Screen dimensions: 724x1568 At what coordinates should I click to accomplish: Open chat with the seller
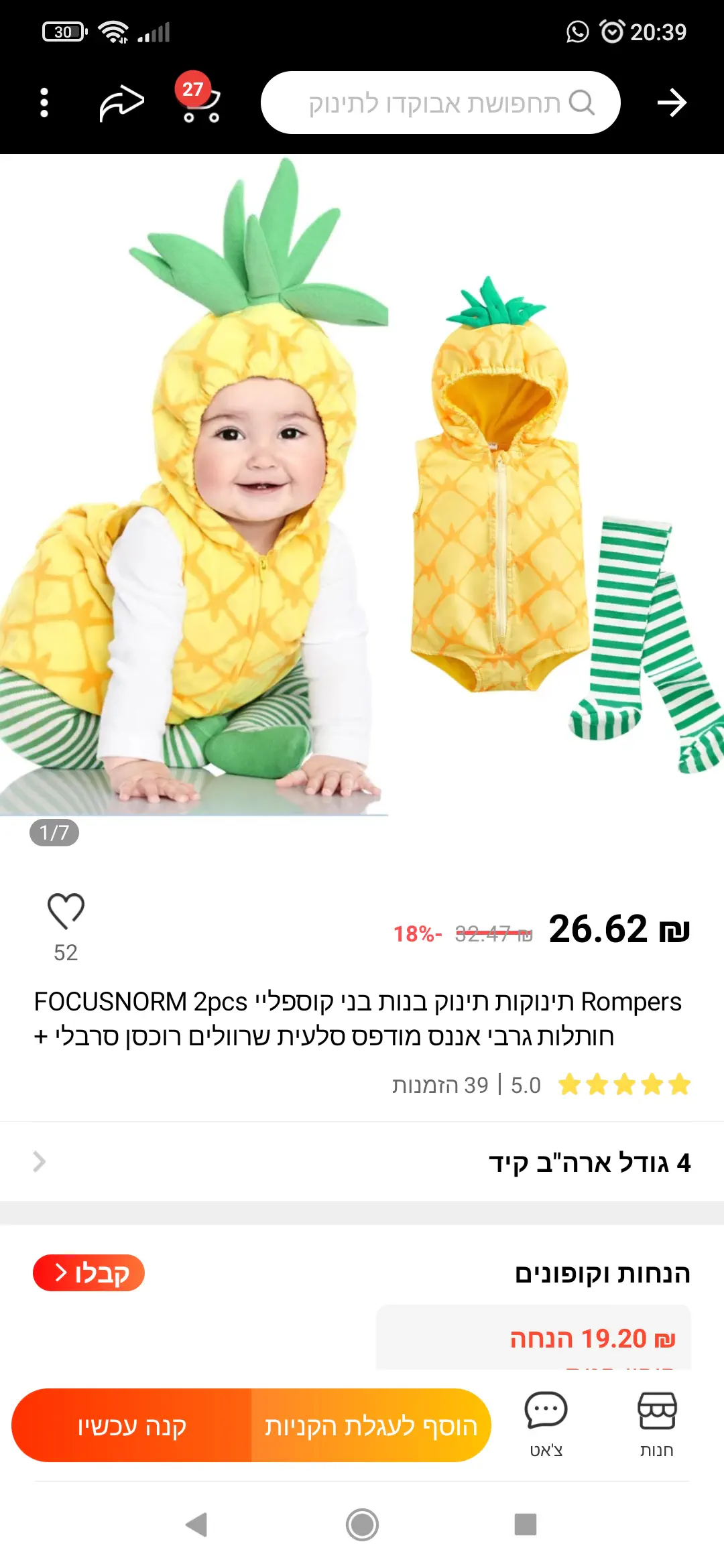pos(546,1424)
